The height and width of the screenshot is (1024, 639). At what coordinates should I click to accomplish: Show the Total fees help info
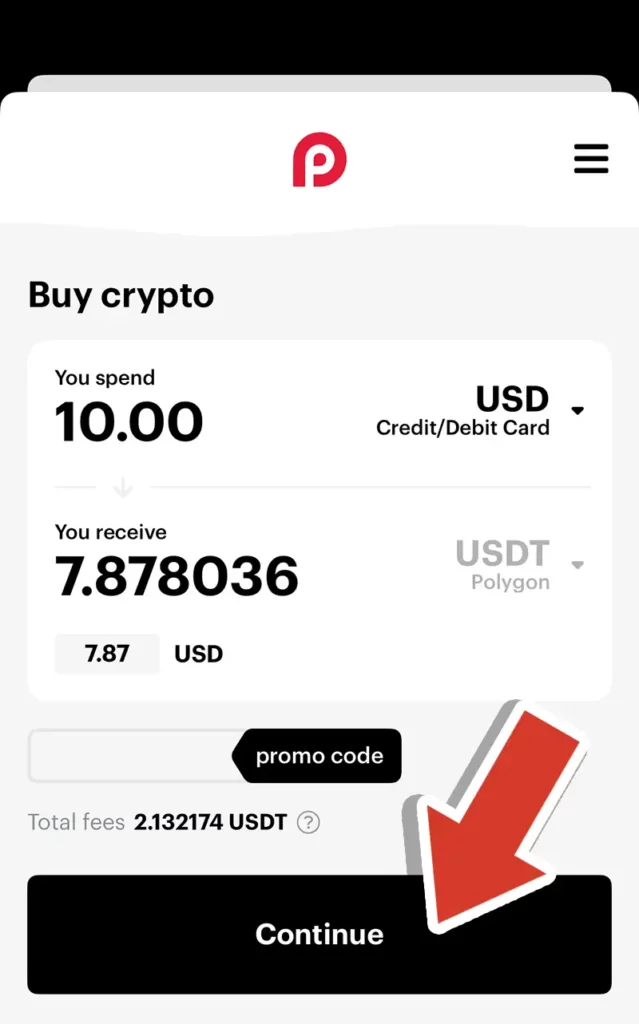(x=310, y=823)
